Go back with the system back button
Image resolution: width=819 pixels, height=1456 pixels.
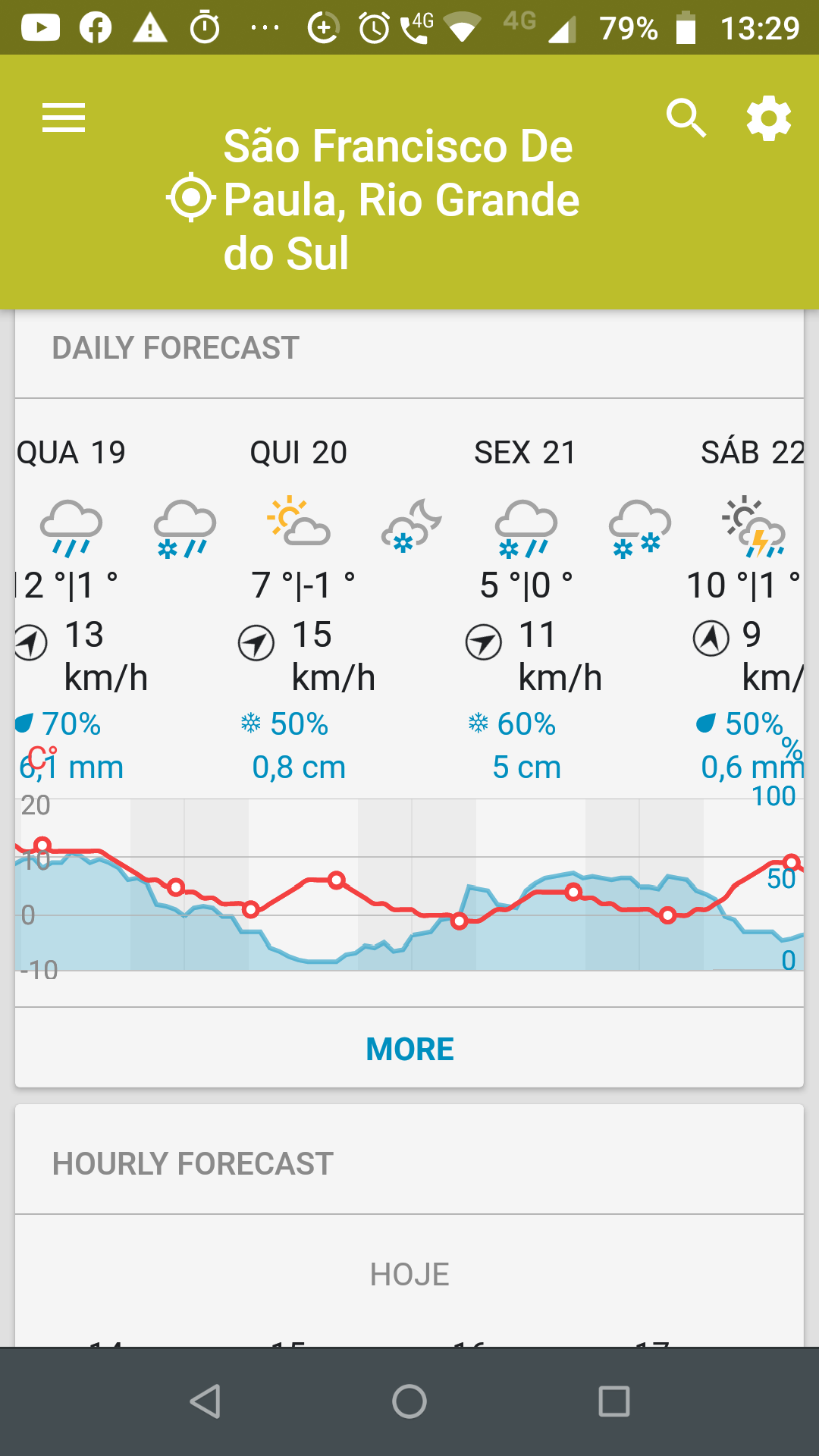[205, 1401]
